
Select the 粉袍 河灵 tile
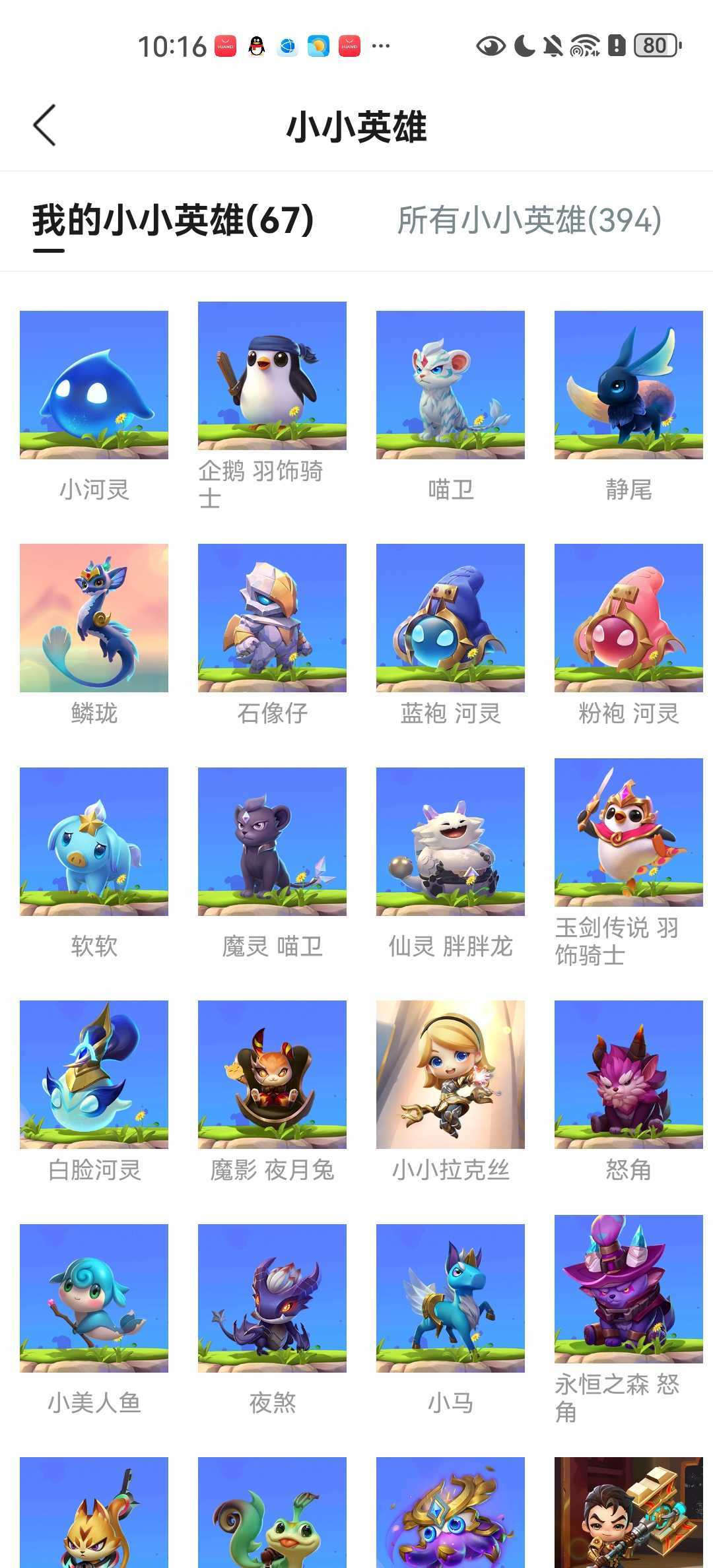click(x=628, y=618)
